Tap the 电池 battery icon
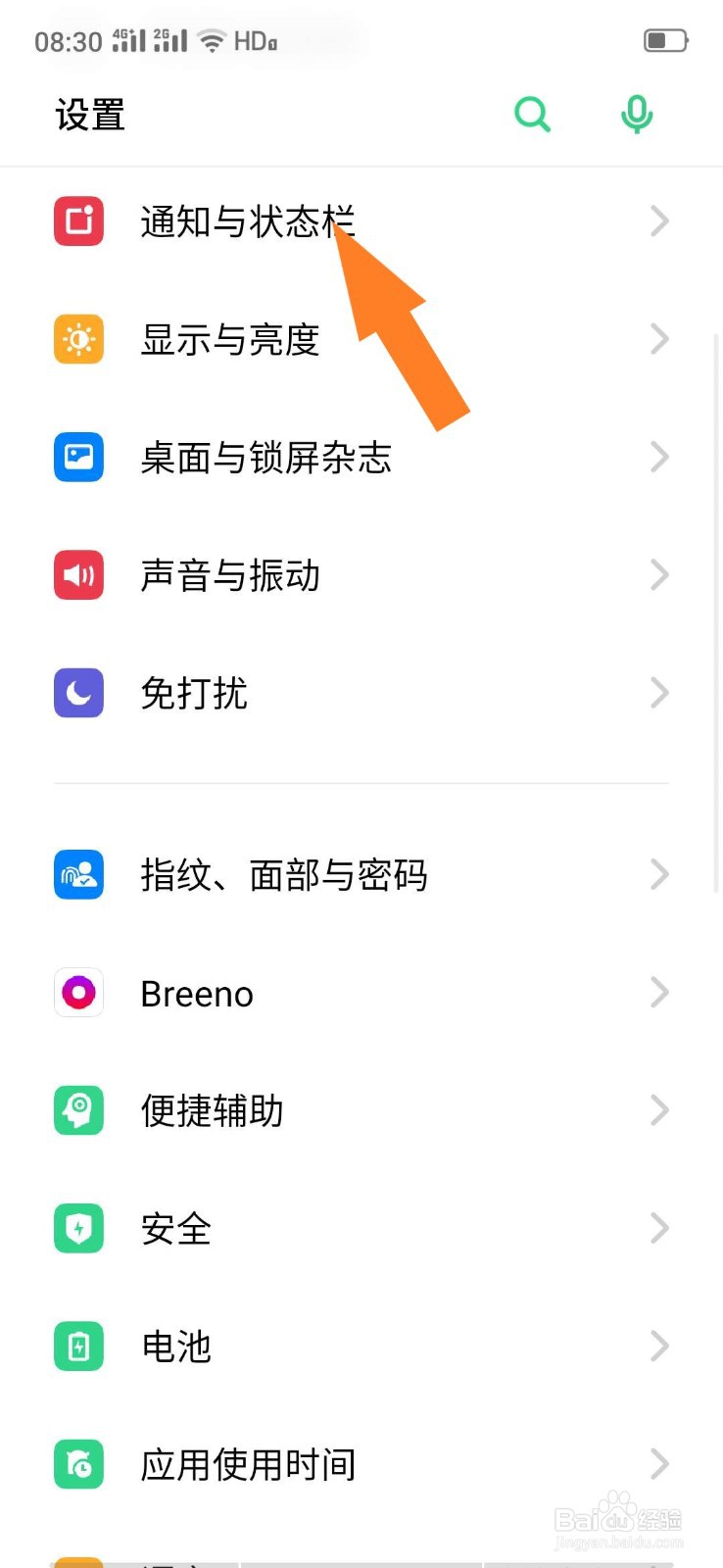The height and width of the screenshot is (1568, 723). (x=77, y=1347)
